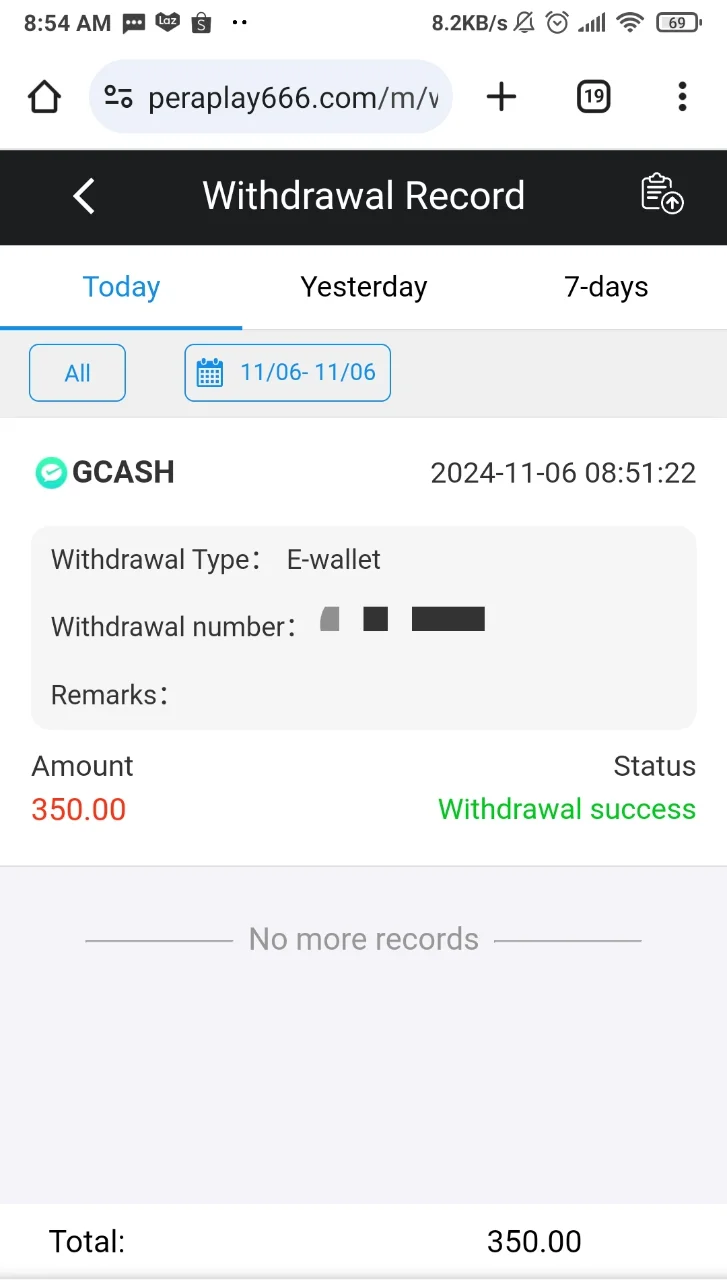Open the clipboard upload icon in header
Screen dimensions: 727x1280
[661, 194]
